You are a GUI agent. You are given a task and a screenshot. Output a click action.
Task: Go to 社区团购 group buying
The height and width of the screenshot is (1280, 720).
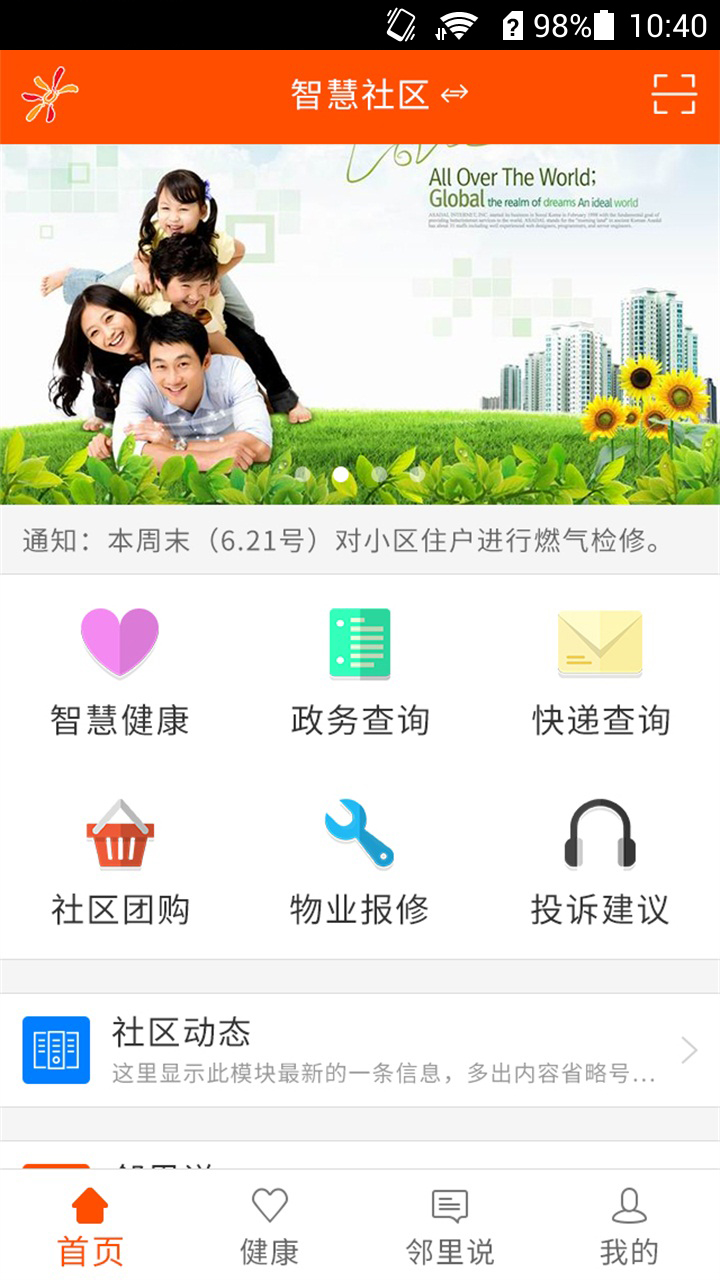click(x=120, y=861)
